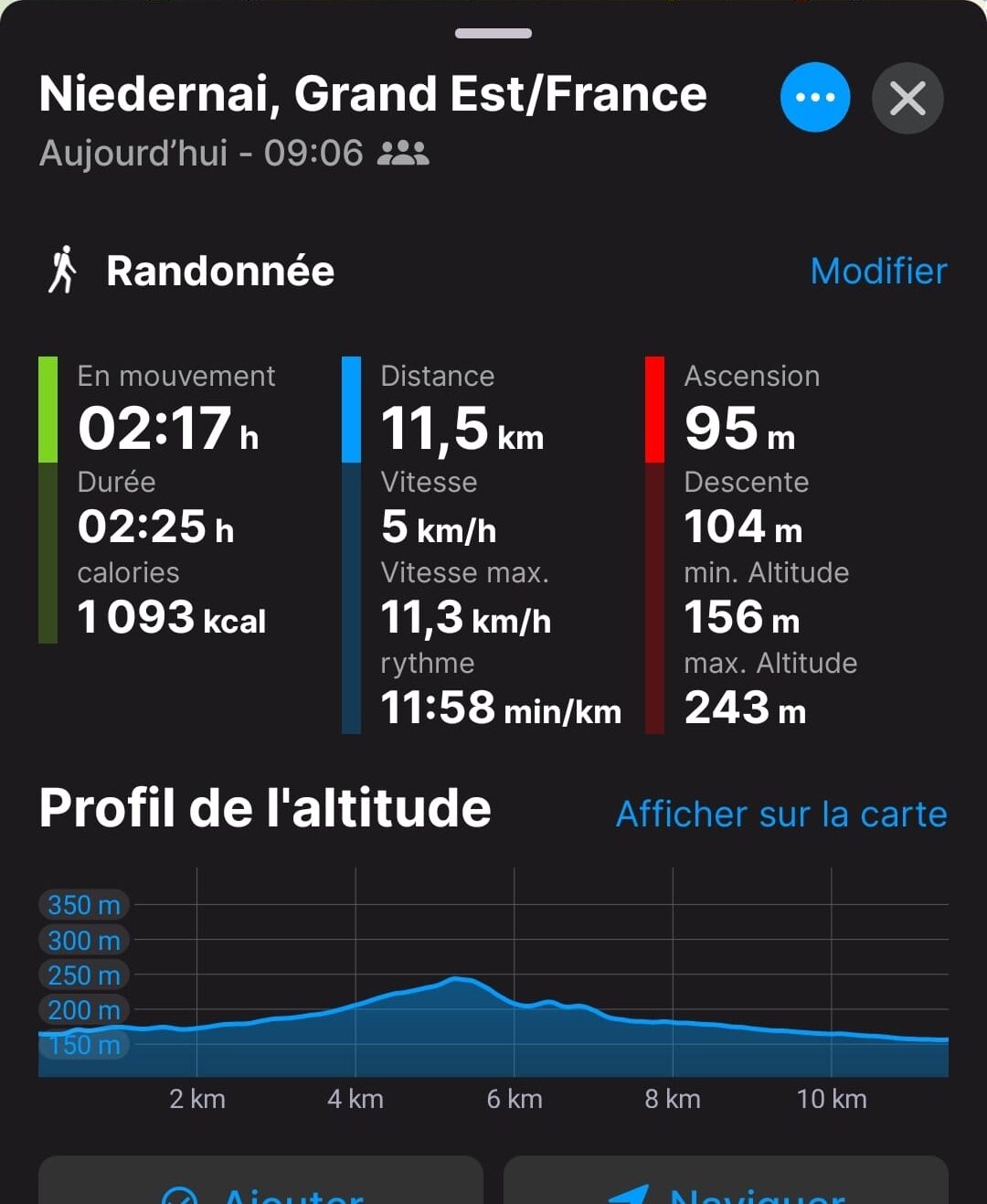Image resolution: width=987 pixels, height=1204 pixels.
Task: Tap the Ajouter button
Action: coord(261,1186)
